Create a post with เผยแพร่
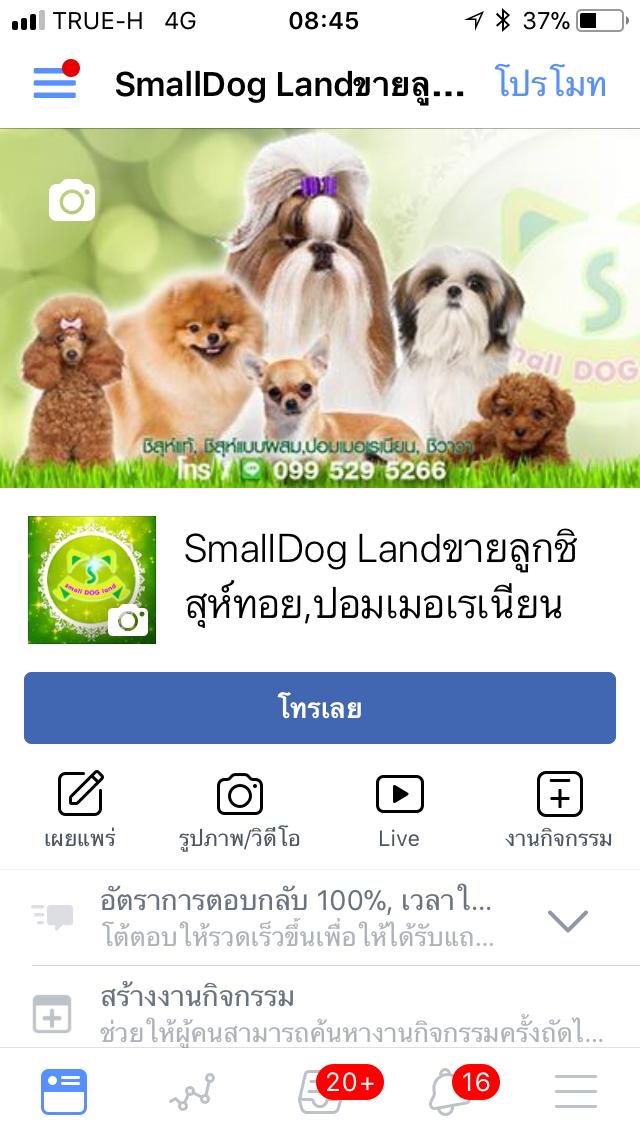Screen dimensions: 640x1136 coord(80,810)
